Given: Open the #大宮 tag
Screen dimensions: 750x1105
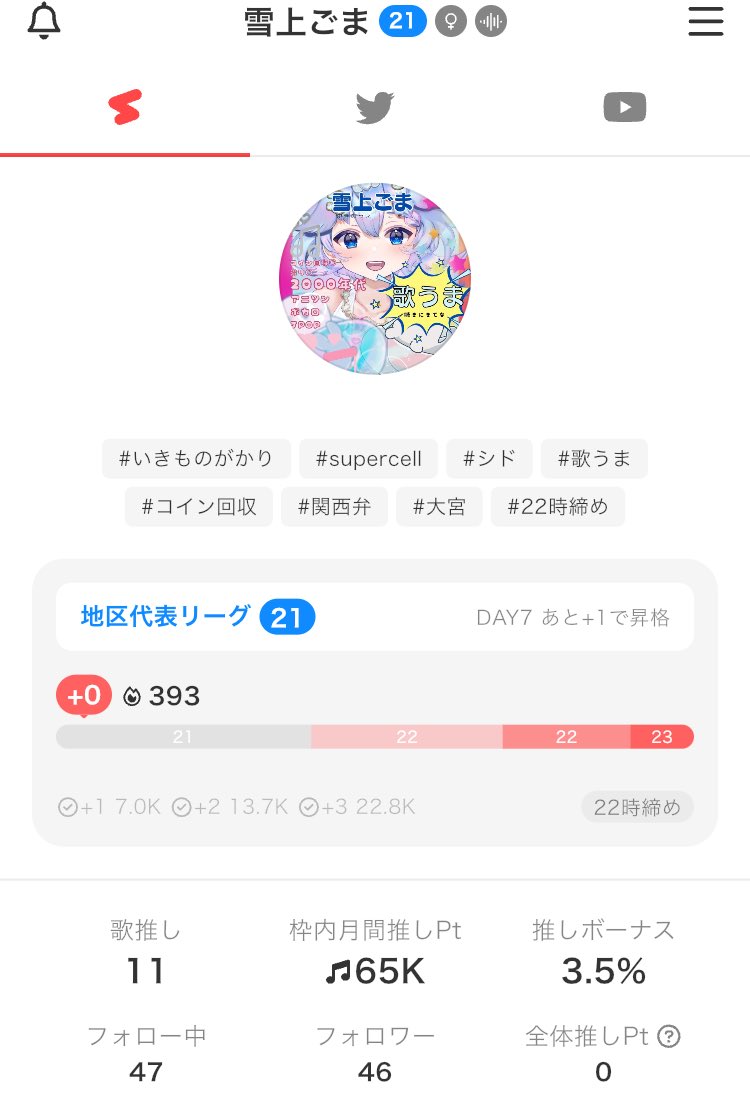Looking at the screenshot, I should tap(439, 507).
